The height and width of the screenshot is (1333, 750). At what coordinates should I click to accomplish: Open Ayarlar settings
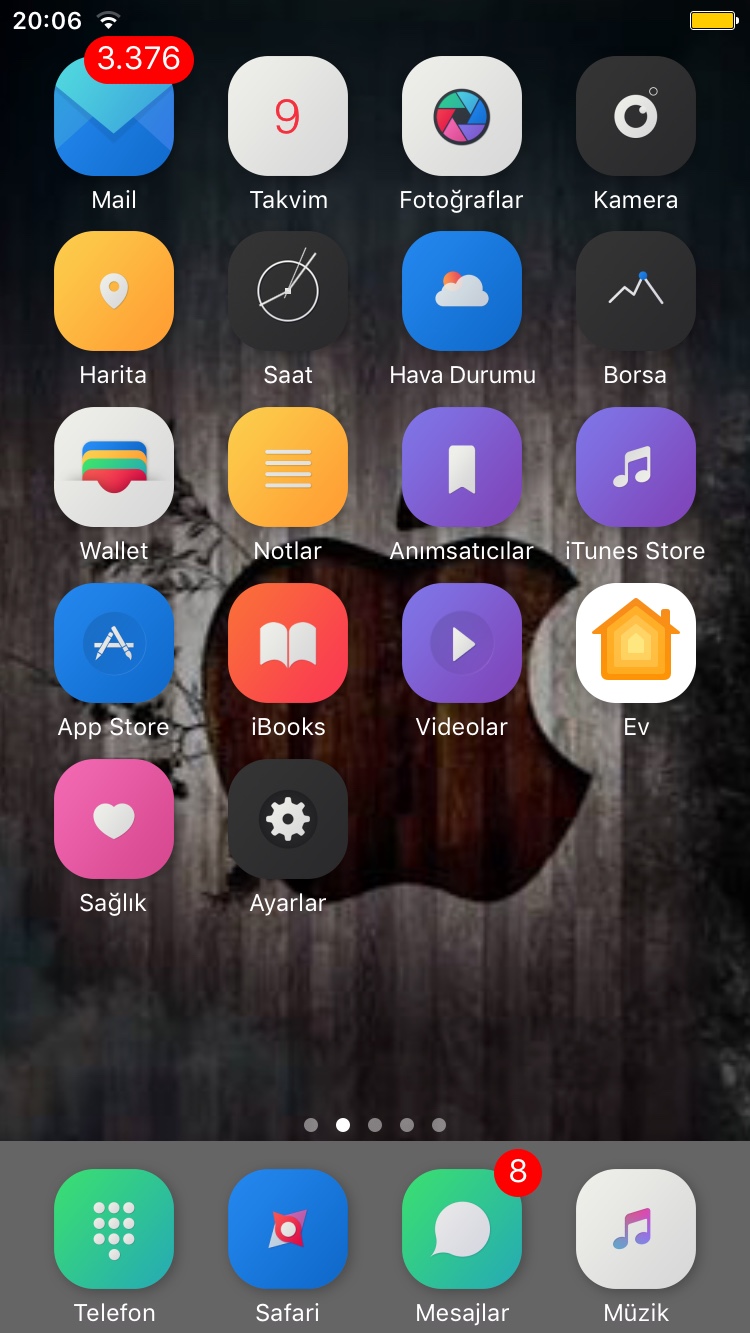pyautogui.click(x=288, y=819)
